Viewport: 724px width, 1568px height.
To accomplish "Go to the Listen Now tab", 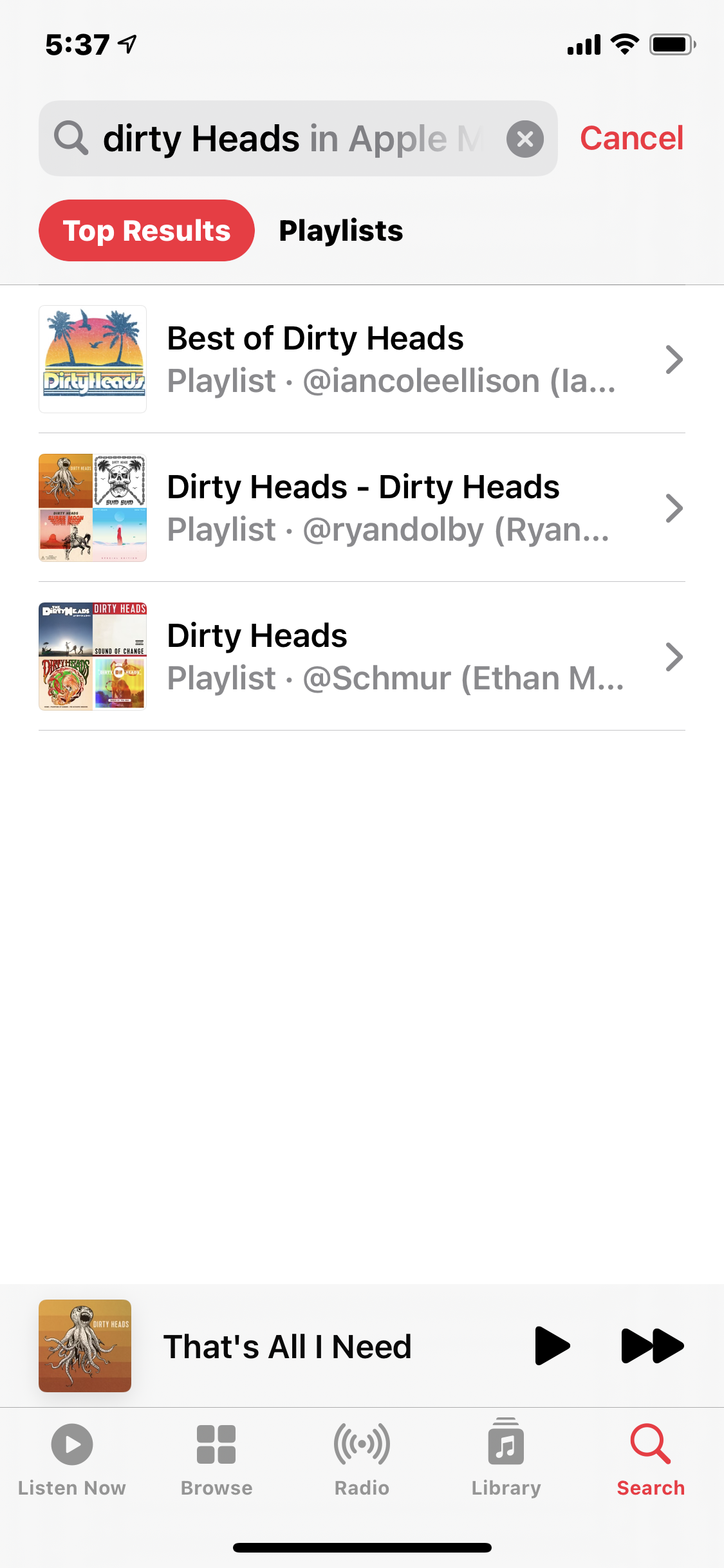I will (72, 1459).
